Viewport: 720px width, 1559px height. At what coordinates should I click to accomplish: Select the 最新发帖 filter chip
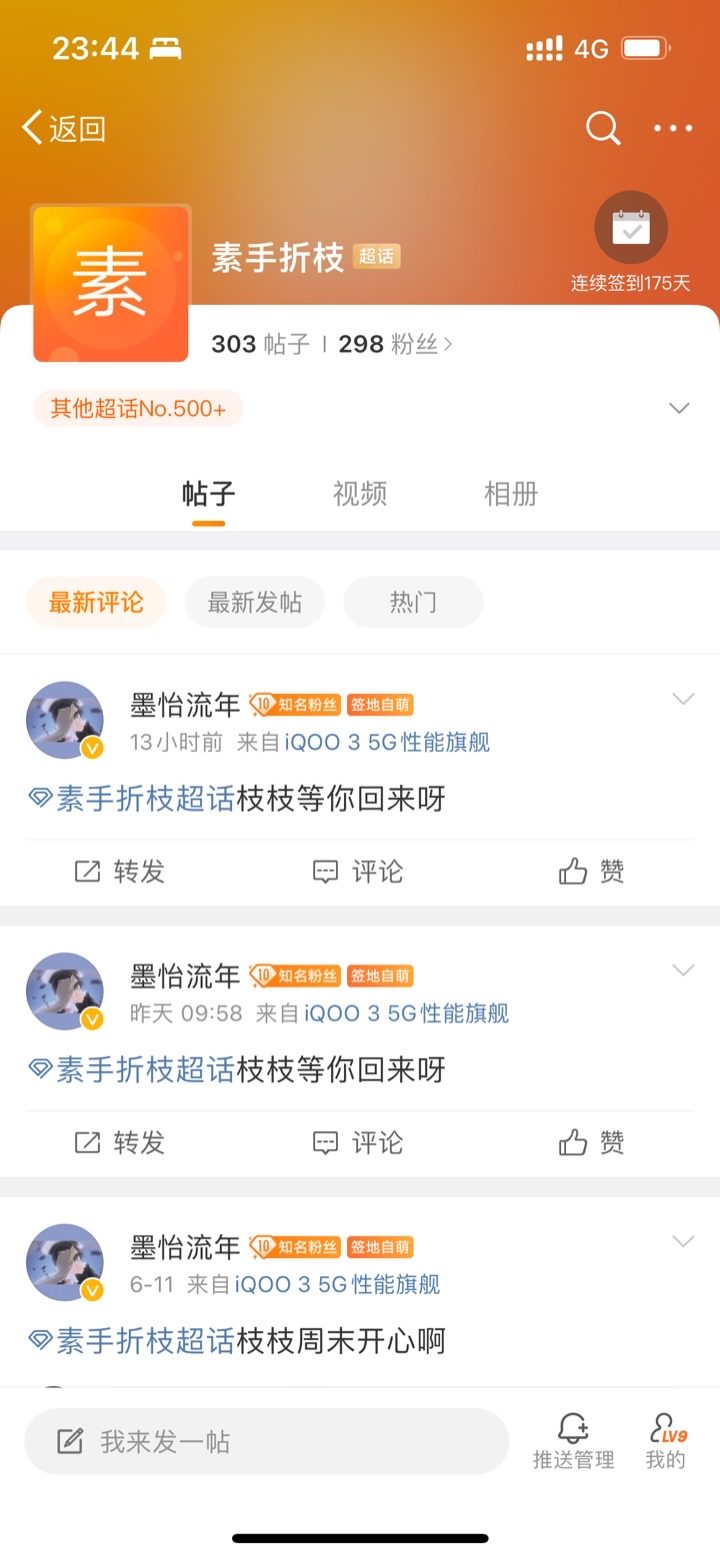click(255, 602)
